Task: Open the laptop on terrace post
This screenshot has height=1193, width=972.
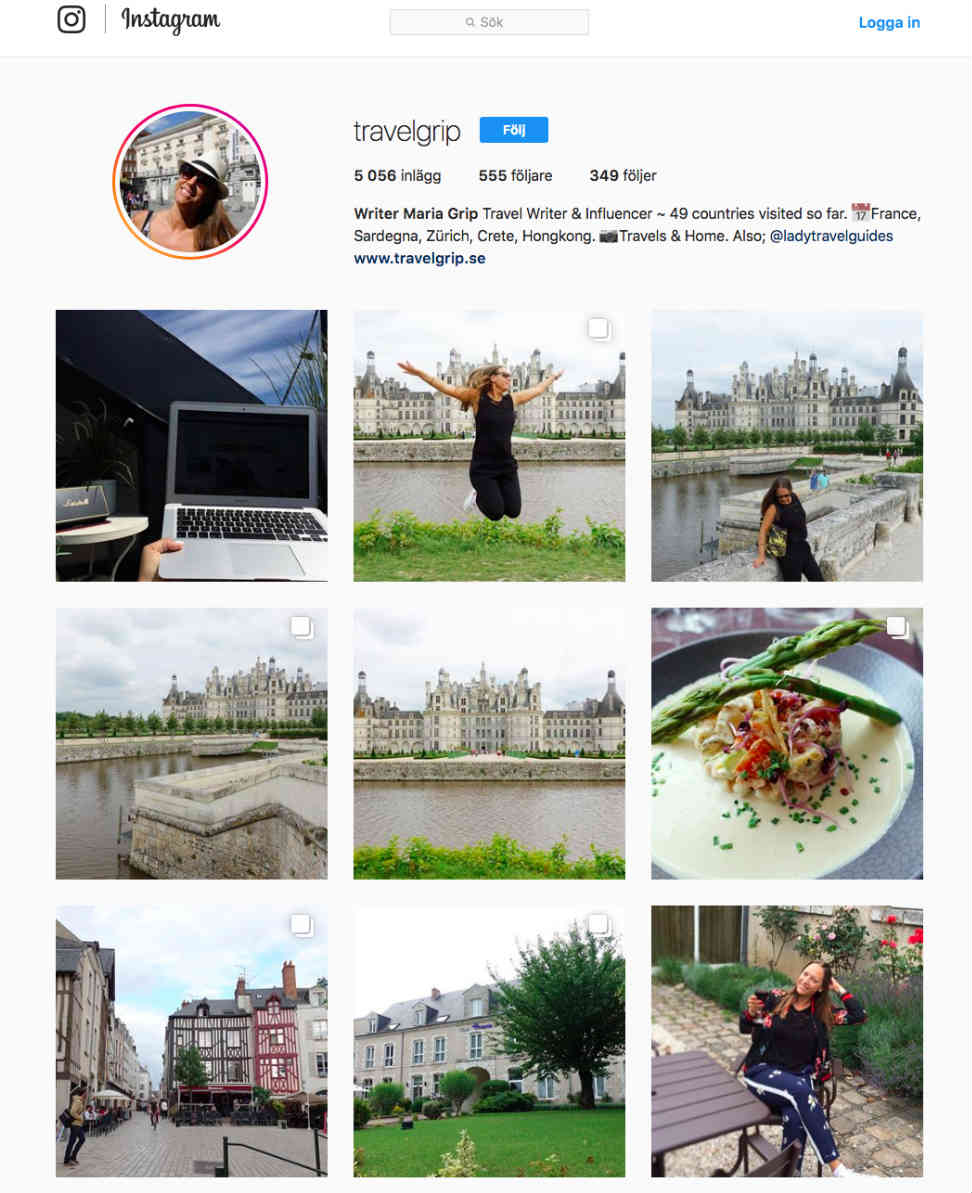Action: pyautogui.click(x=191, y=445)
